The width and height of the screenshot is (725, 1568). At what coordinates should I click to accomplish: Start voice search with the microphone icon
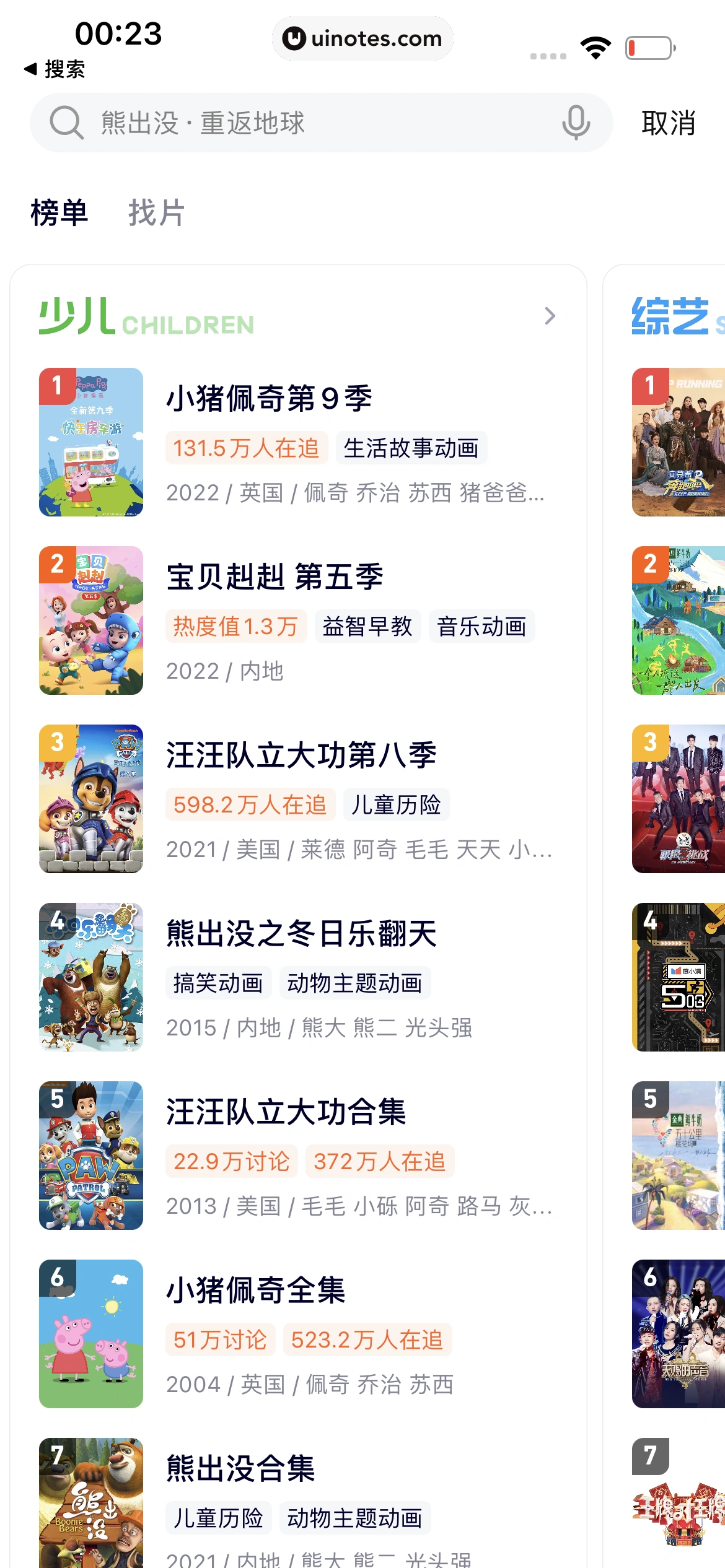576,123
